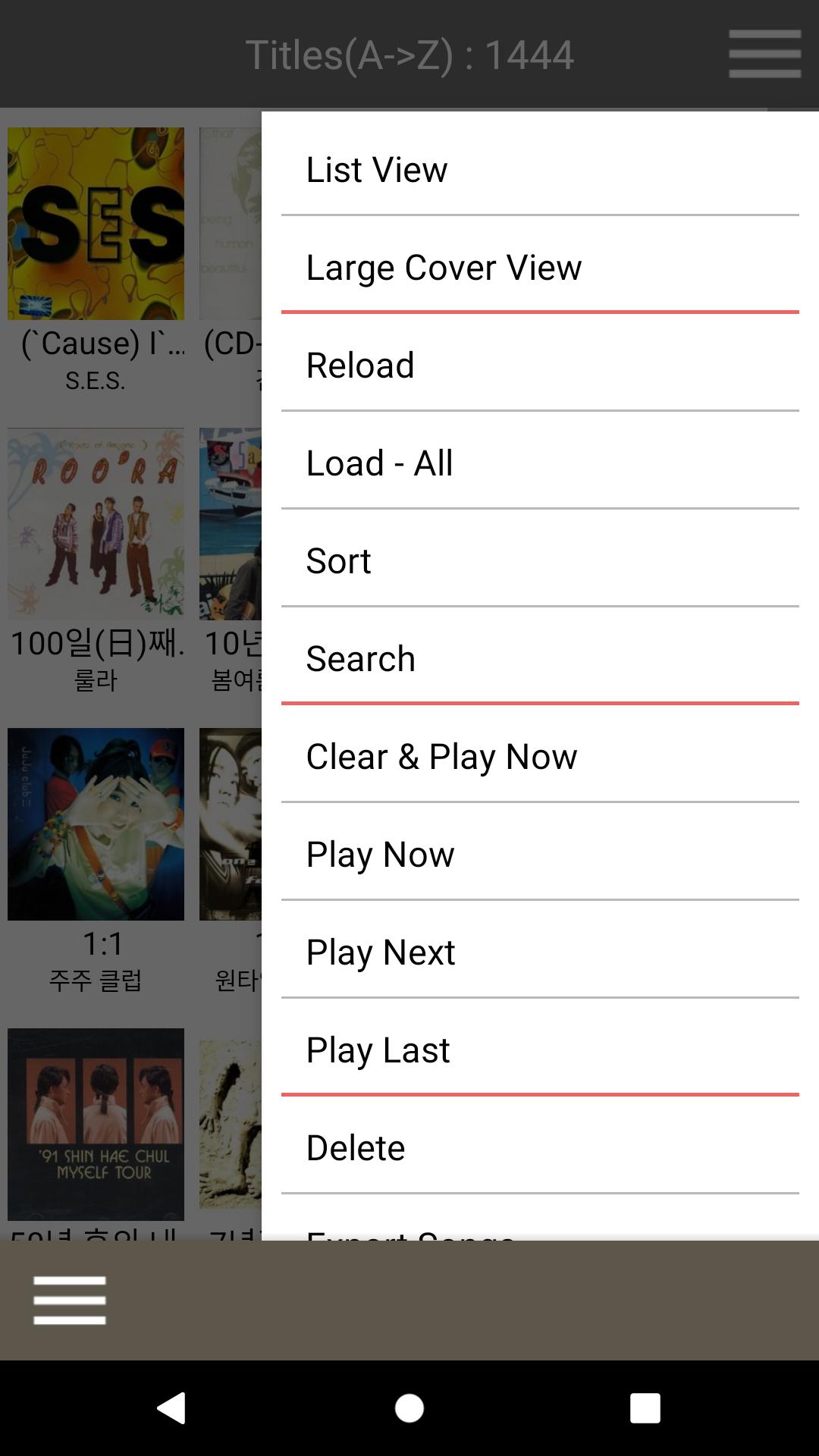Tap the top-right hamburger menu icon

coord(764,54)
